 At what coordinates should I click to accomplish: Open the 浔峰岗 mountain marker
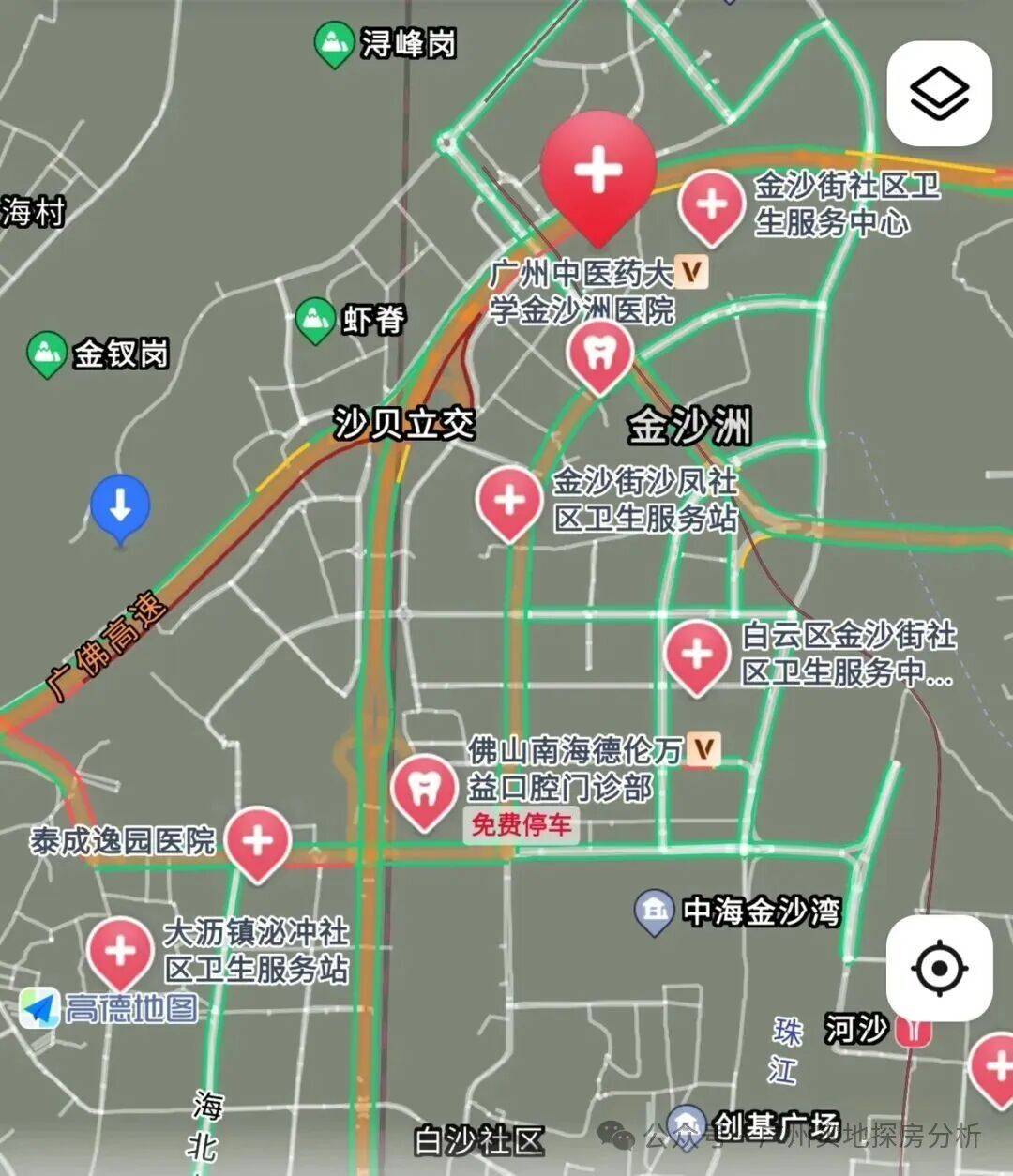[x=332, y=43]
